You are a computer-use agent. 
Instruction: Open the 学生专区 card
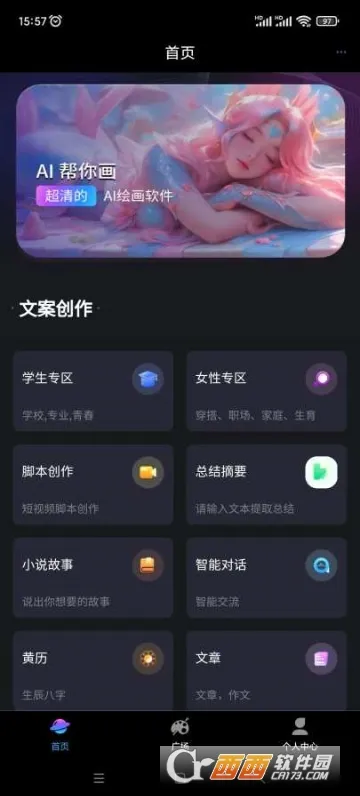[93, 391]
